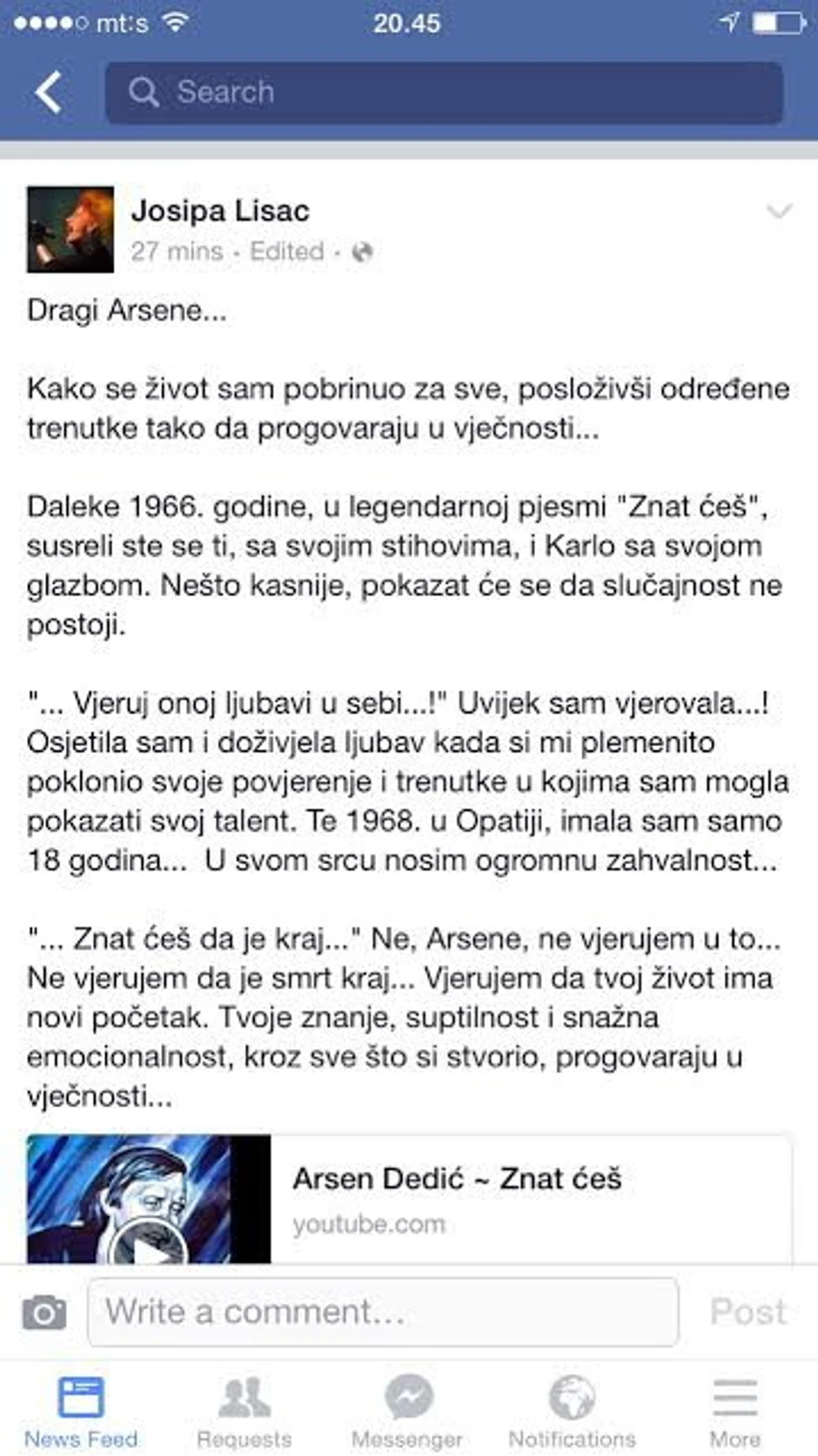Focus the Write a comment field
This screenshot has width=818, height=1456.
pos(383,1312)
